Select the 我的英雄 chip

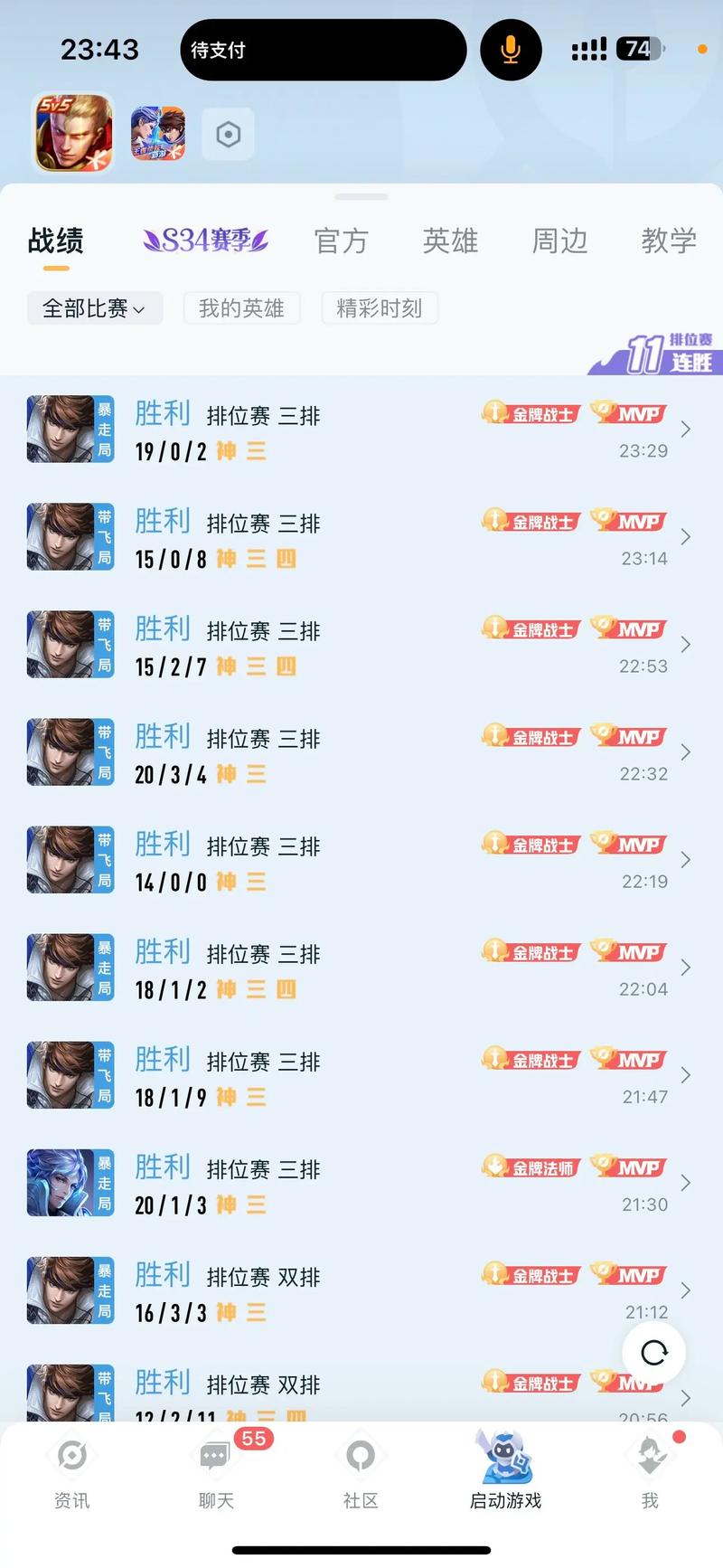[241, 308]
